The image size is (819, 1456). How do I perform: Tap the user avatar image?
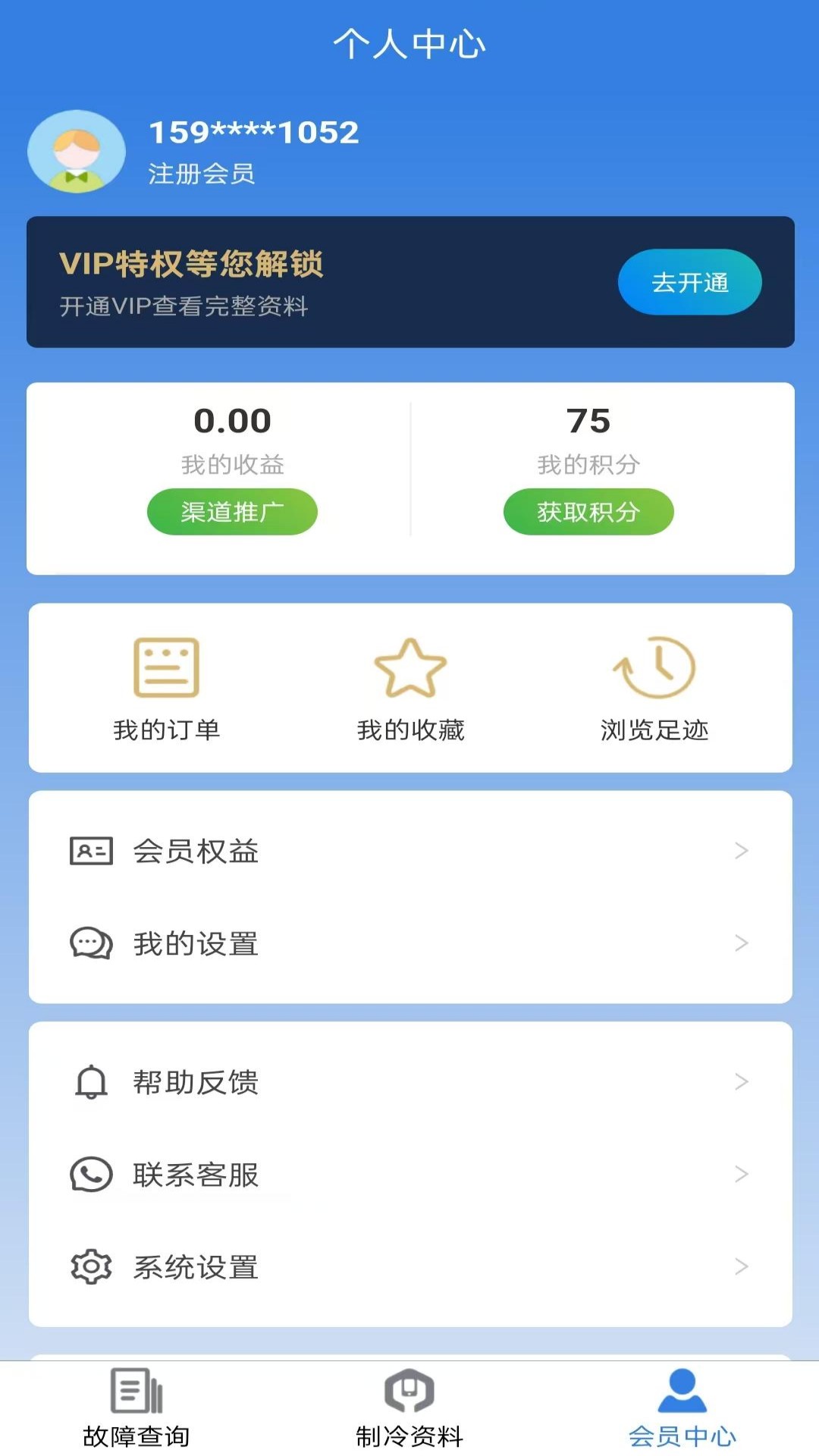click(x=76, y=151)
